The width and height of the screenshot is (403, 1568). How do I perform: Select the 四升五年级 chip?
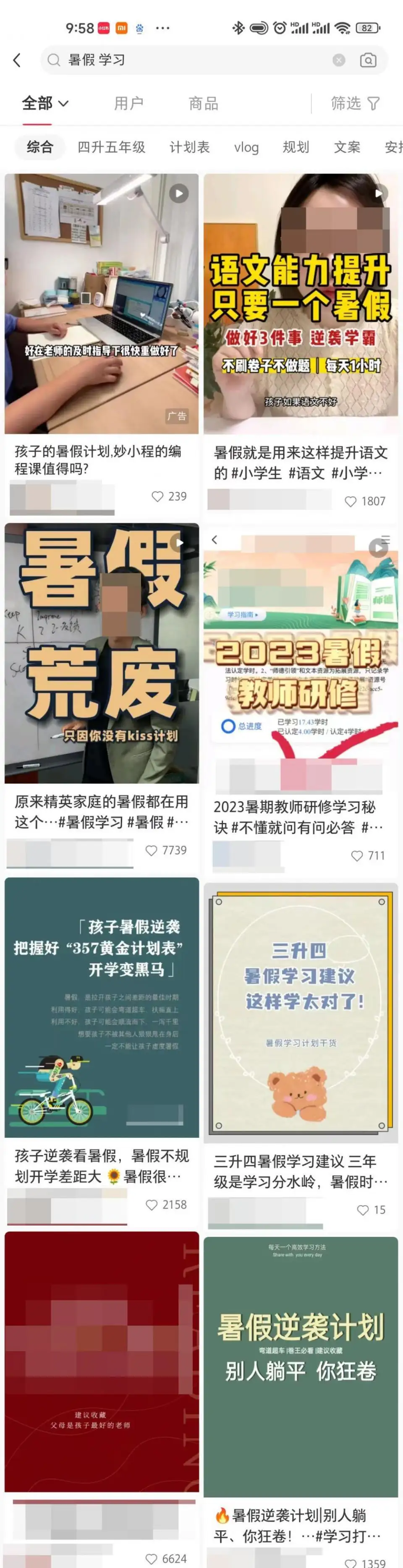pyautogui.click(x=111, y=147)
